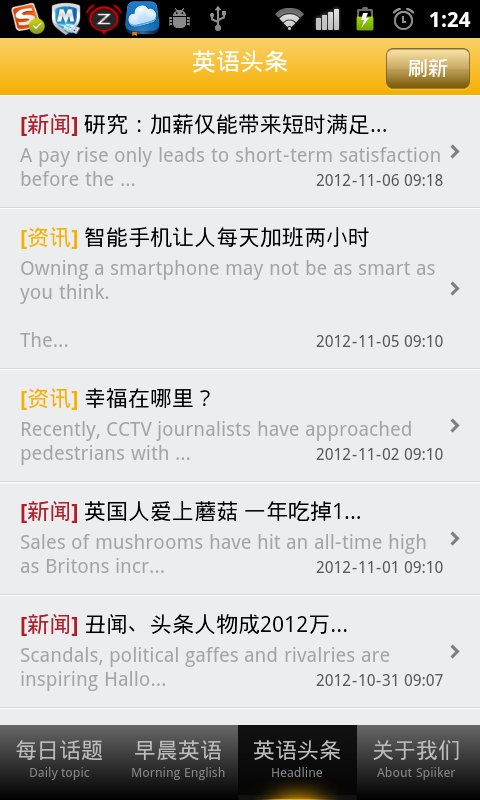Open the mushroom sales news item
Viewport: 480px width, 800px height.
point(240,539)
